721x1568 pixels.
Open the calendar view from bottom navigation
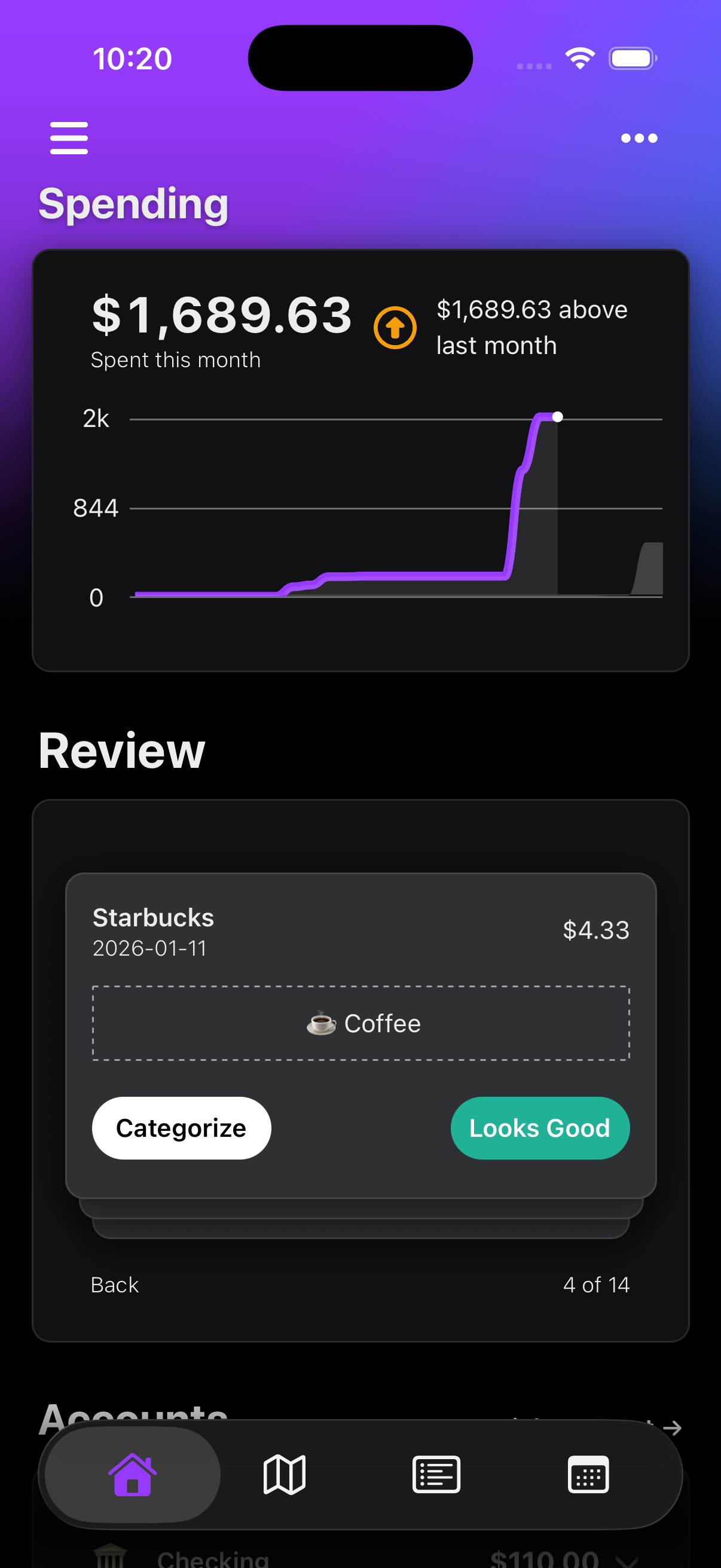588,1474
